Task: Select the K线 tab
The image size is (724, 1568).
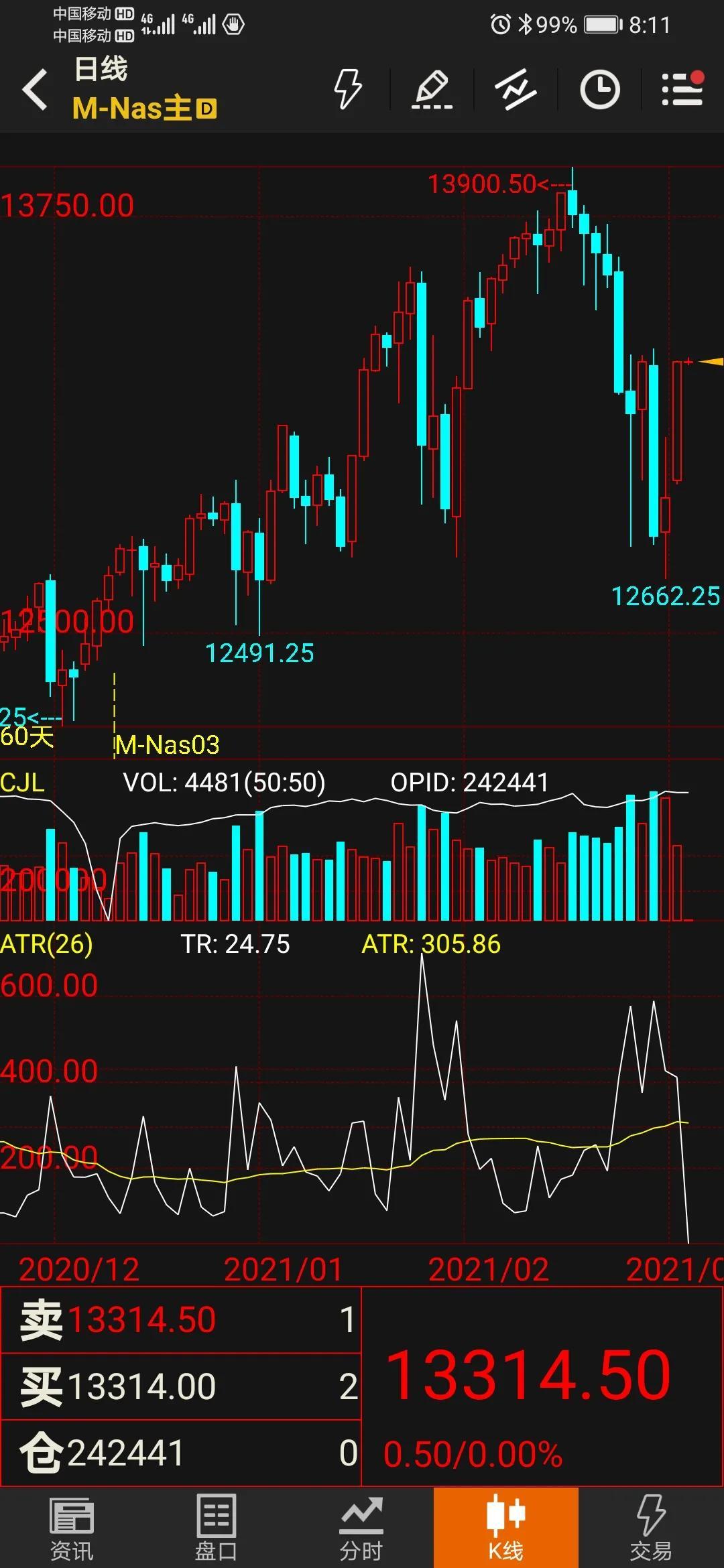Action: coord(505,1528)
